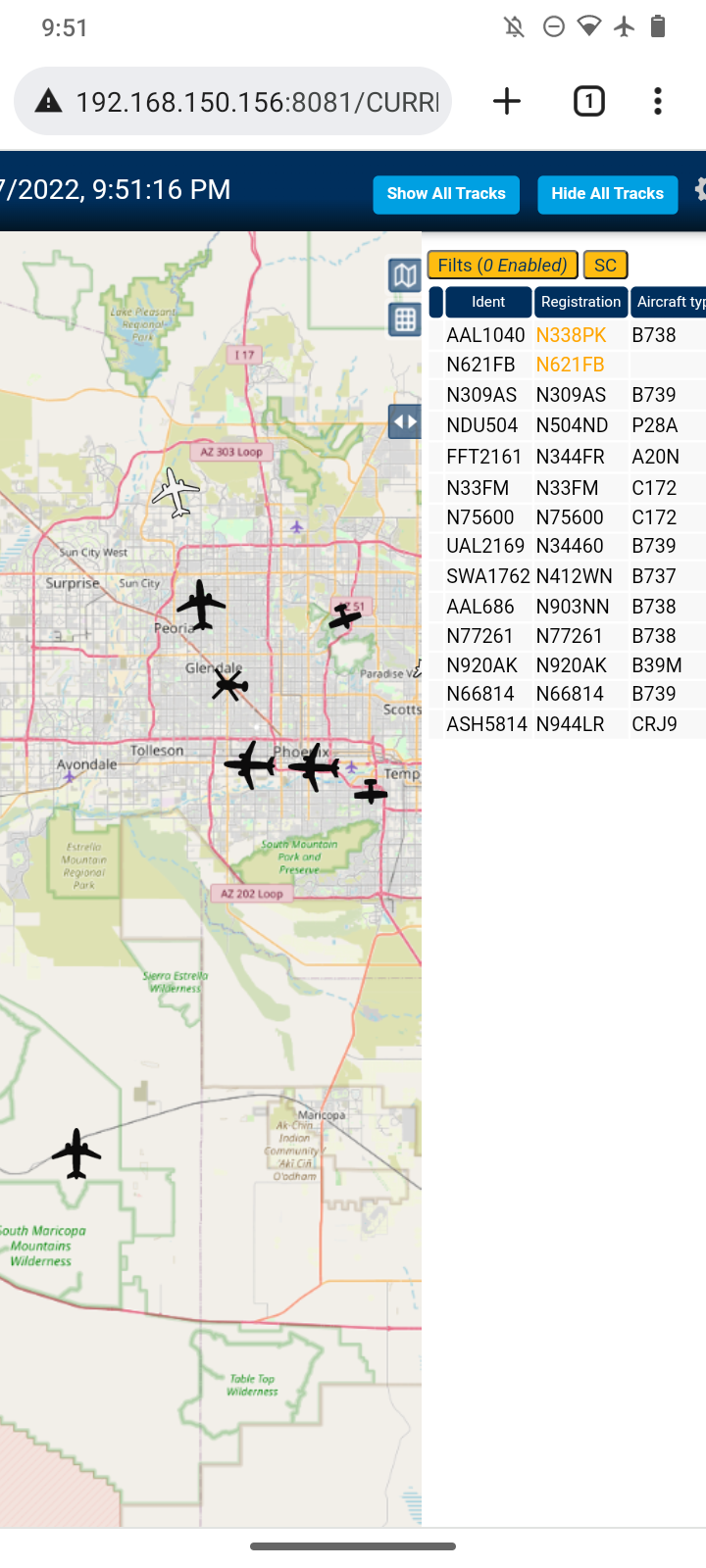Select the white aircraft icon near AZ 303 Loop
This screenshot has height=1568, width=706.
point(176,492)
